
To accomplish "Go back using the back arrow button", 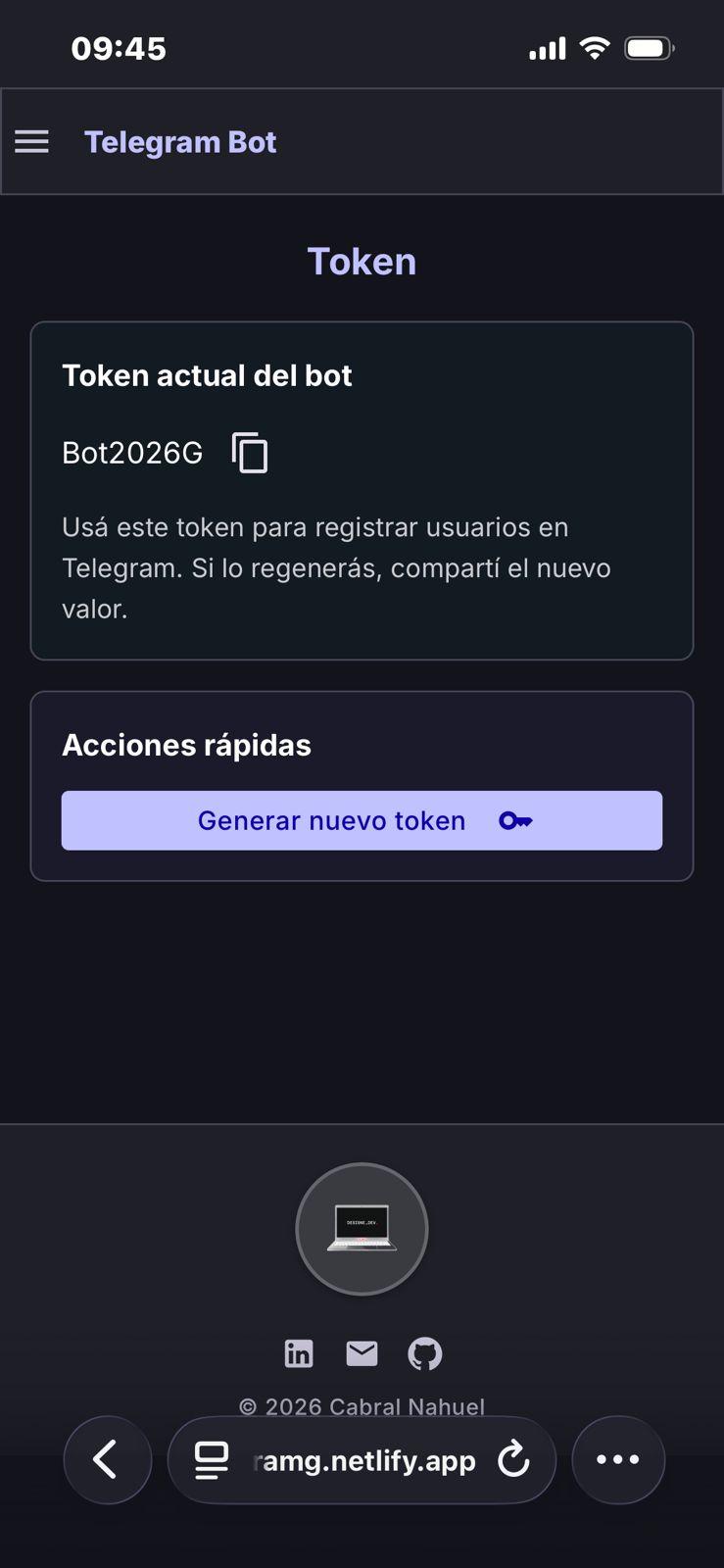I will click(x=107, y=1459).
